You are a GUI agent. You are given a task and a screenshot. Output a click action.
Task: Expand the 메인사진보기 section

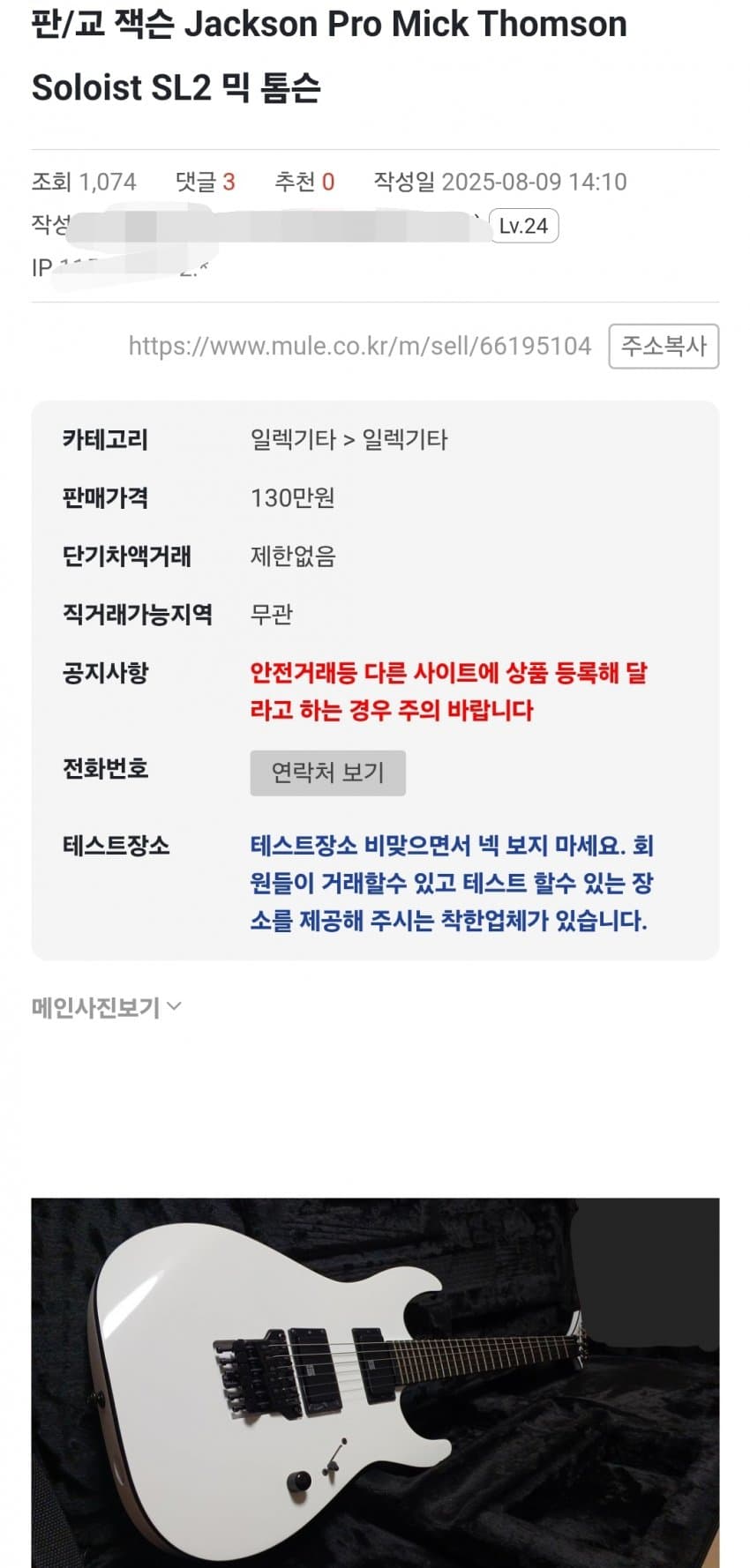pos(107,1007)
